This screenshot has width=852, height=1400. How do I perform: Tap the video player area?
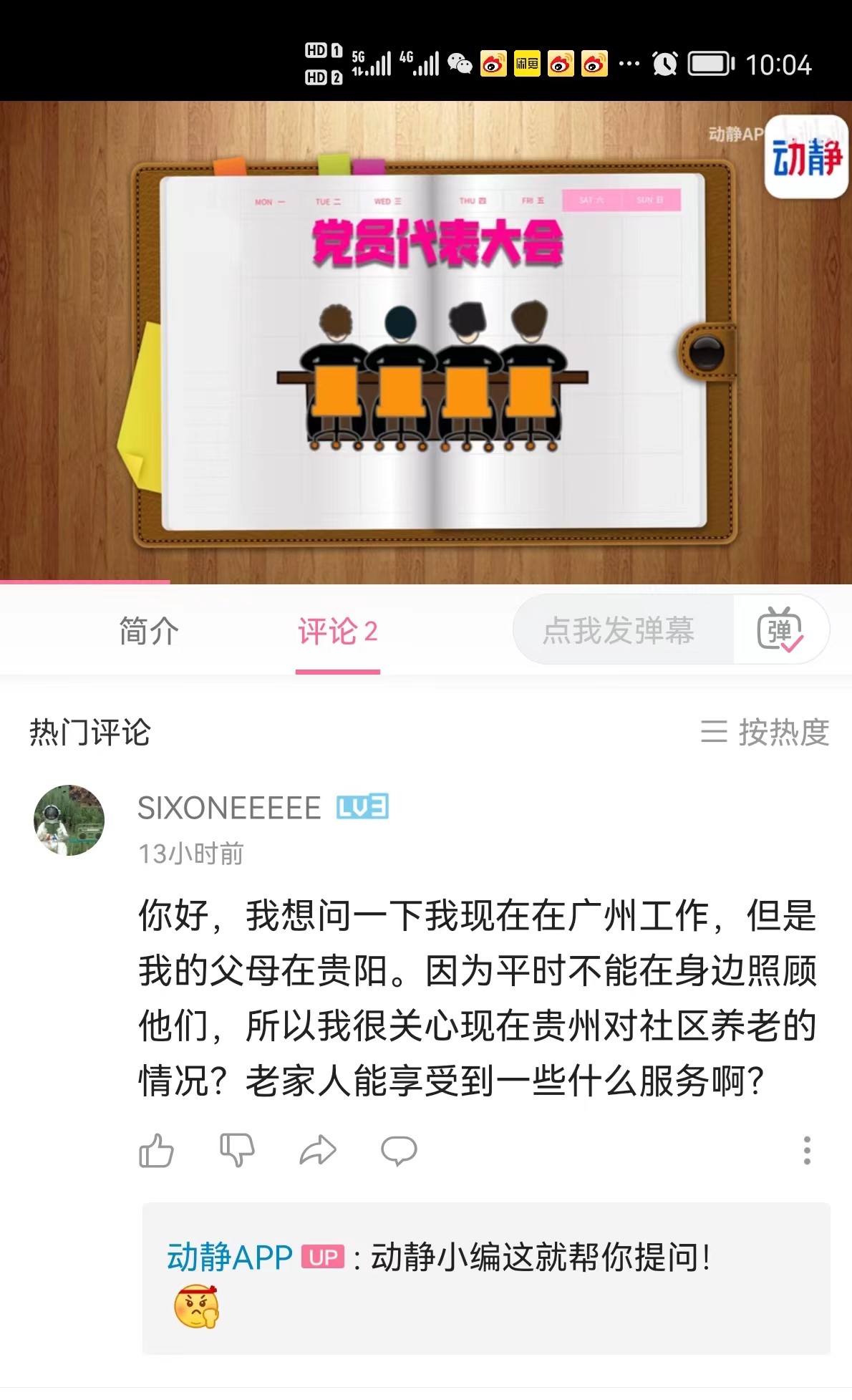pos(426,344)
